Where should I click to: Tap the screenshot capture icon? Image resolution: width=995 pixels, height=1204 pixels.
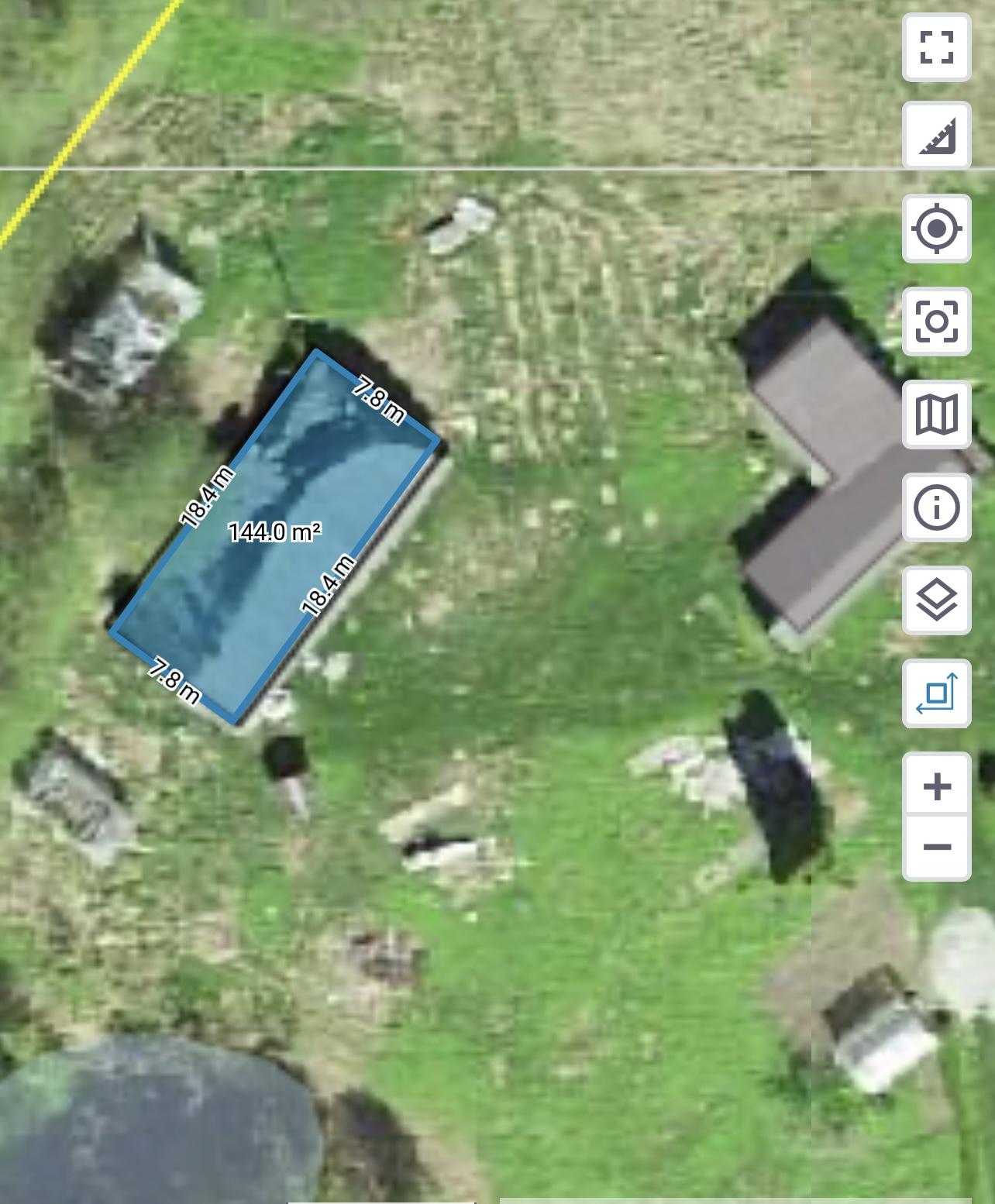[x=936, y=322]
